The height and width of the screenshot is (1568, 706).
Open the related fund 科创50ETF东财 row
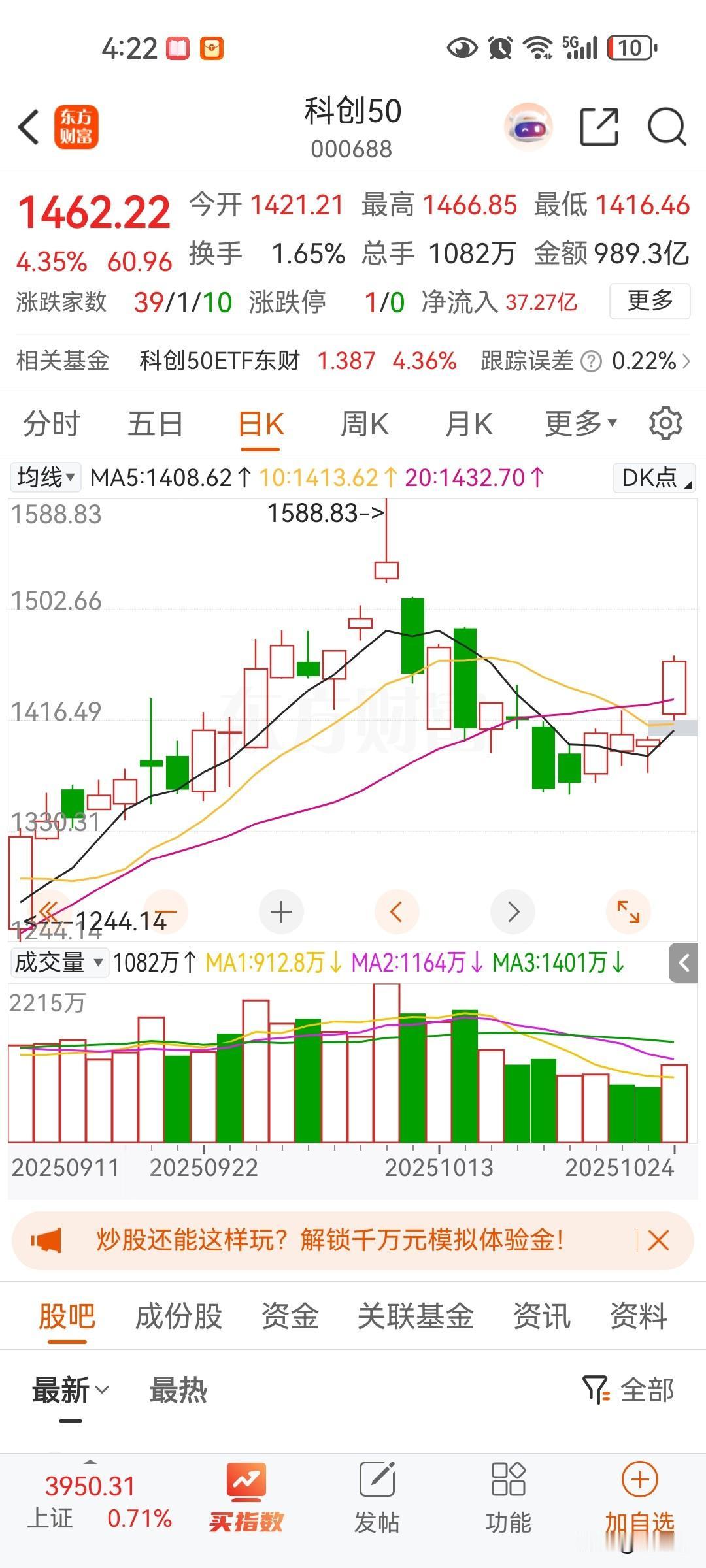(x=353, y=361)
